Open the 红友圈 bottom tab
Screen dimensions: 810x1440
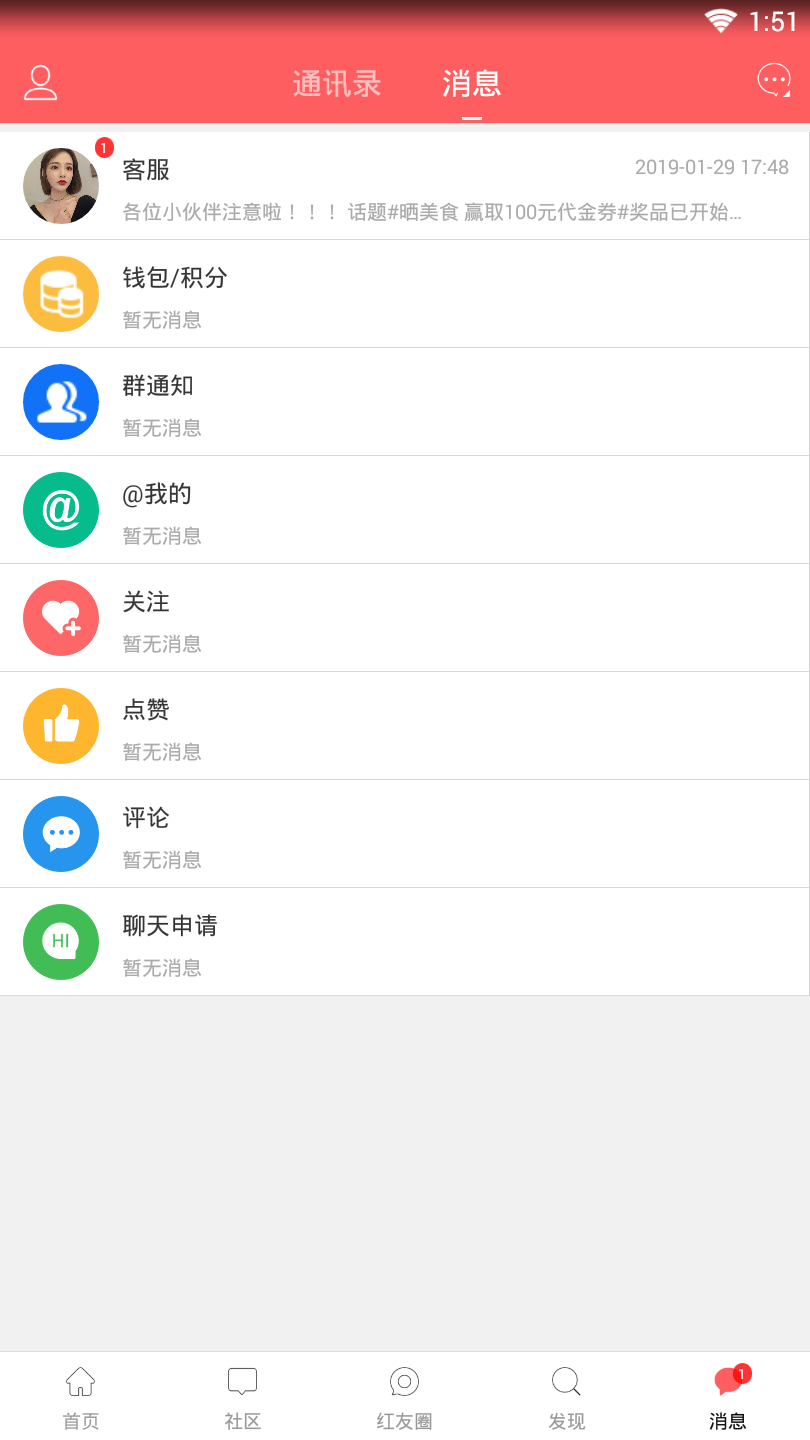[404, 1398]
